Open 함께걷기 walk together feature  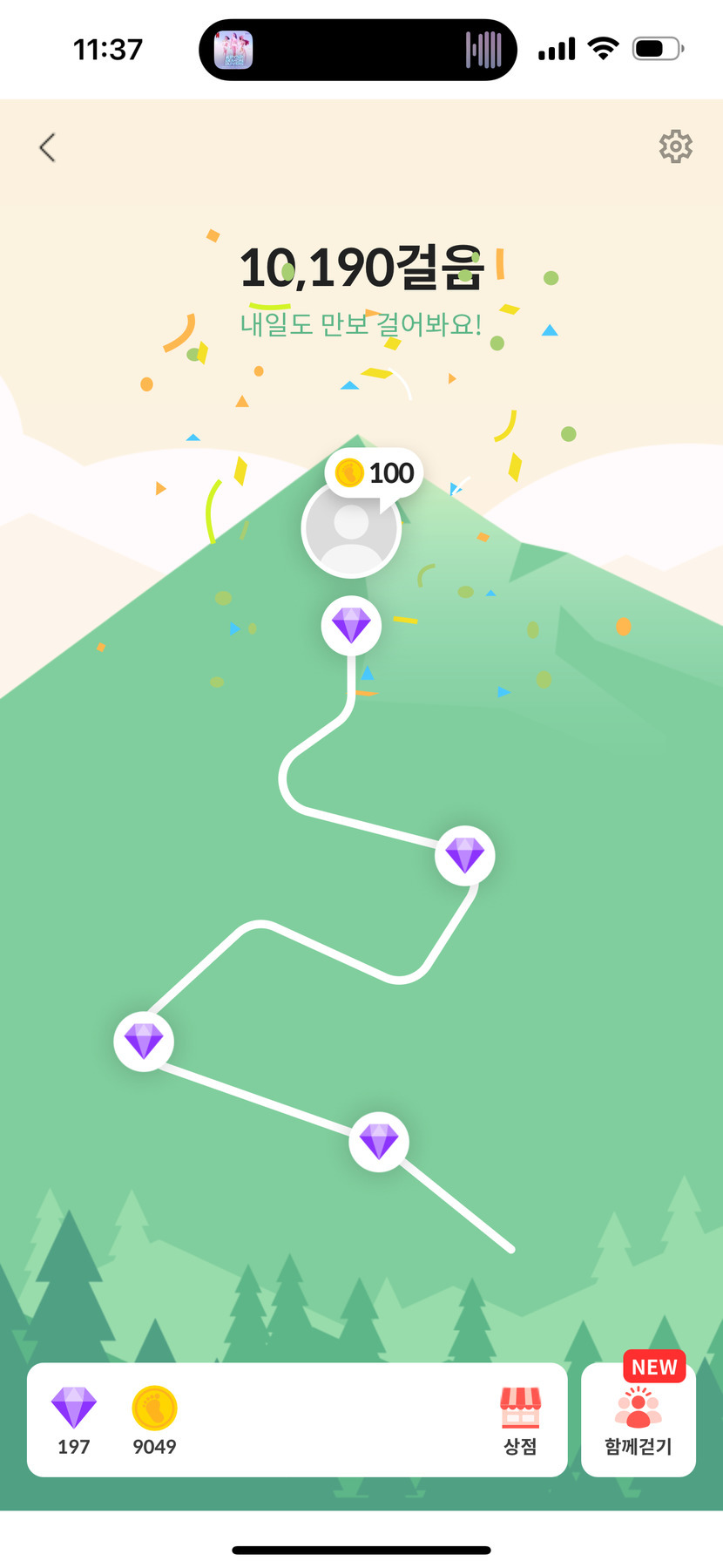click(638, 1421)
